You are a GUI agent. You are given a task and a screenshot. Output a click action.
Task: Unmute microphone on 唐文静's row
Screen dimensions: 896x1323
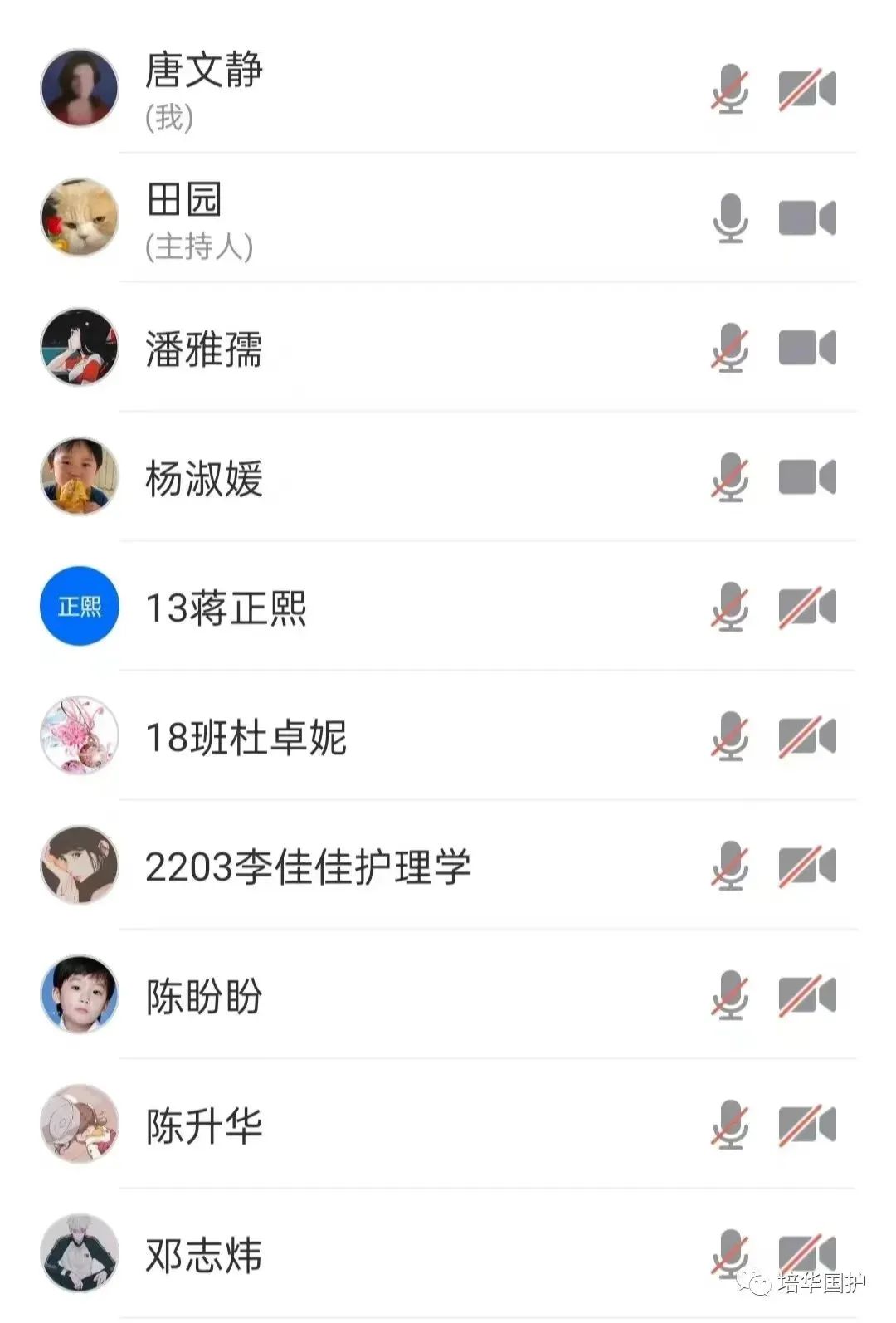(730, 90)
